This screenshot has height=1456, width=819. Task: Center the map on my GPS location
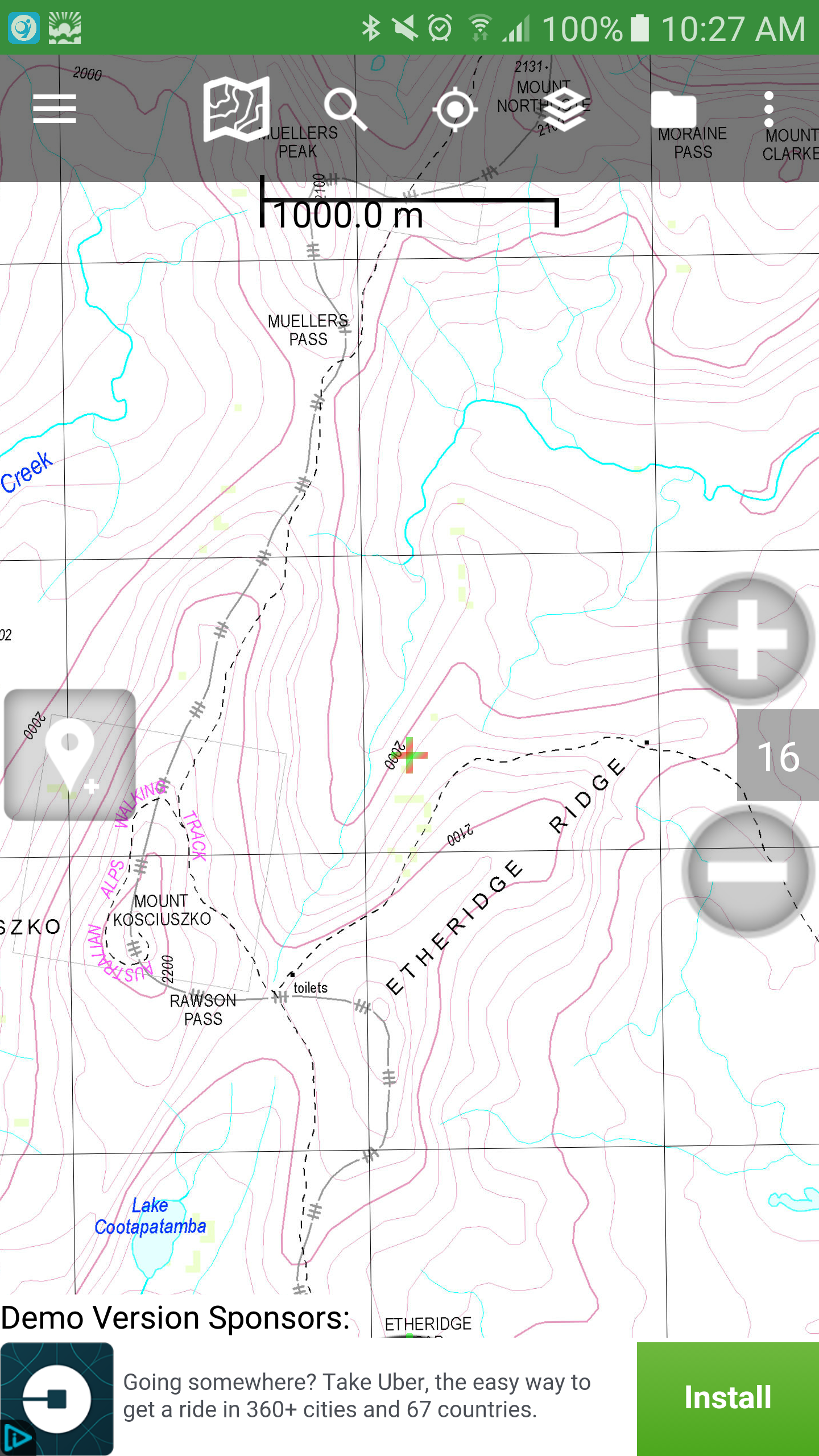[454, 109]
